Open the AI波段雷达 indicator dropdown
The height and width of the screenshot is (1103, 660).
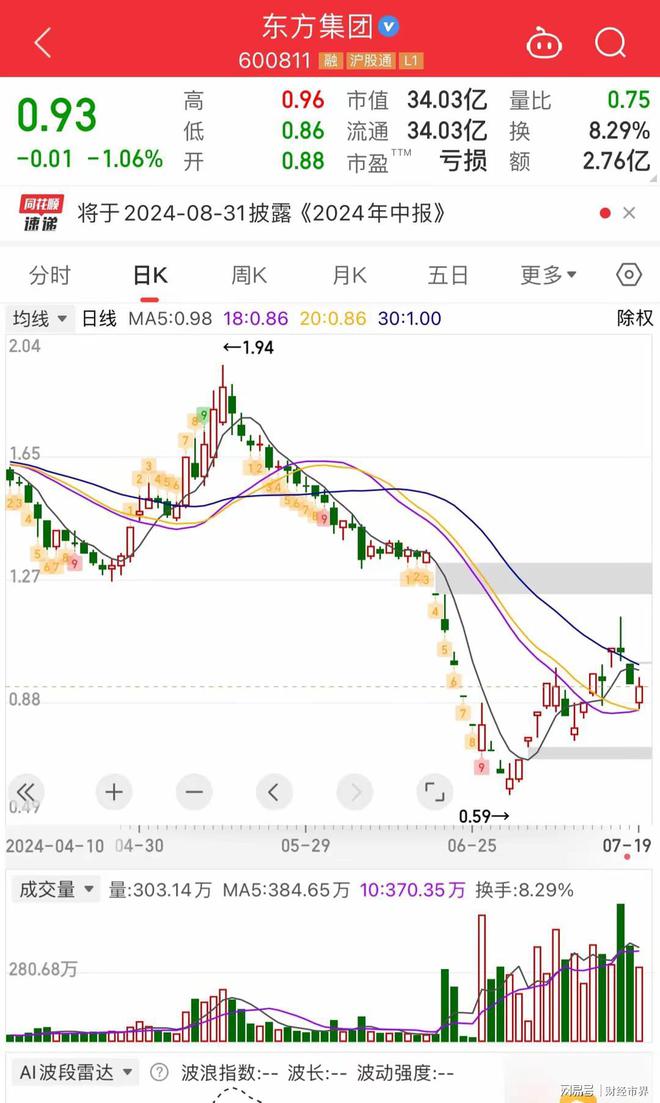pyautogui.click(x=75, y=1073)
